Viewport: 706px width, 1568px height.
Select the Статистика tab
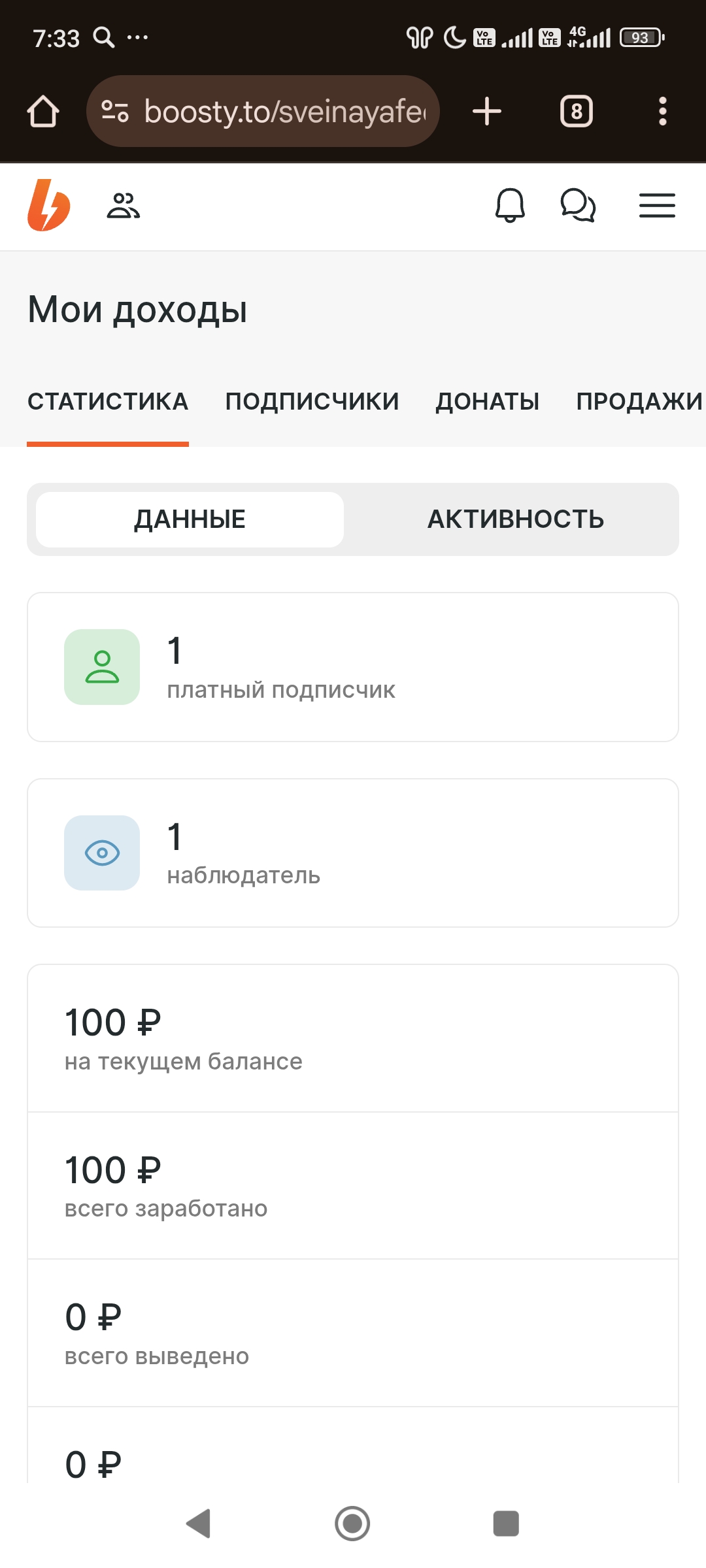point(108,401)
